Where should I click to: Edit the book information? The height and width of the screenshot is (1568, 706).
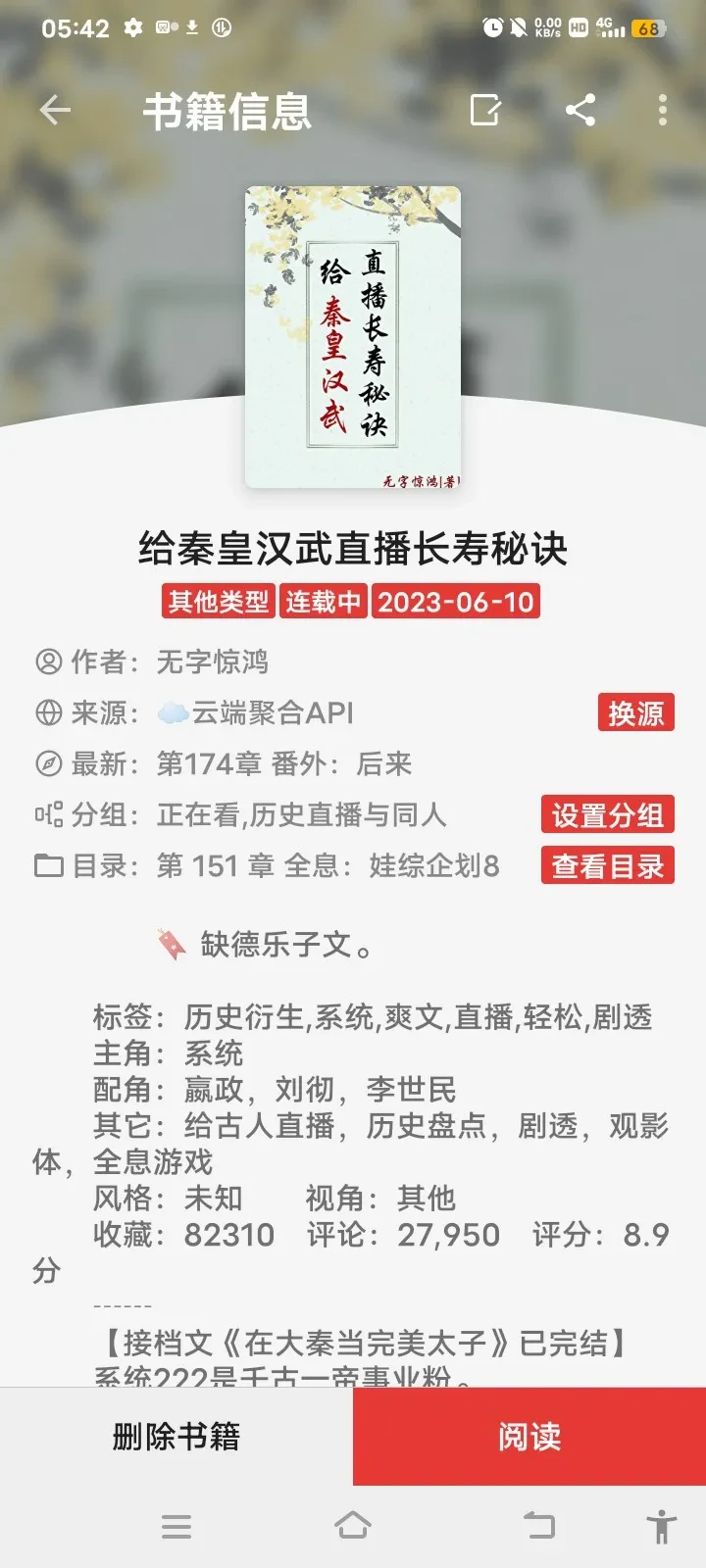[x=485, y=111]
